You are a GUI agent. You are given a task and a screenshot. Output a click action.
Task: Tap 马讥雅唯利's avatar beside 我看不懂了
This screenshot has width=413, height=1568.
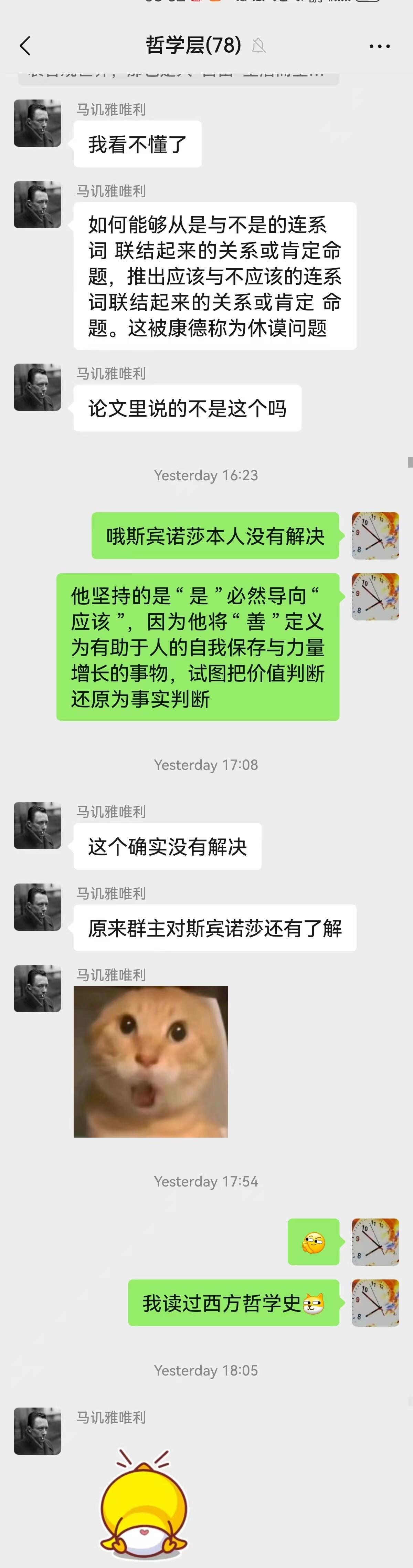[x=37, y=123]
